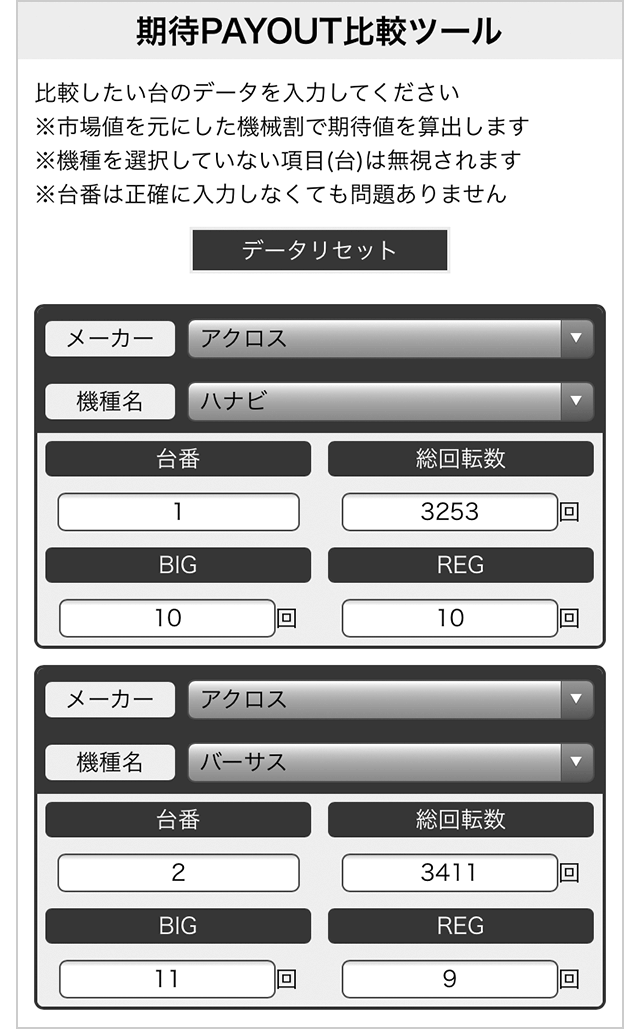
Task: Open the model dropdown showing ハナビ
Action: pos(390,401)
